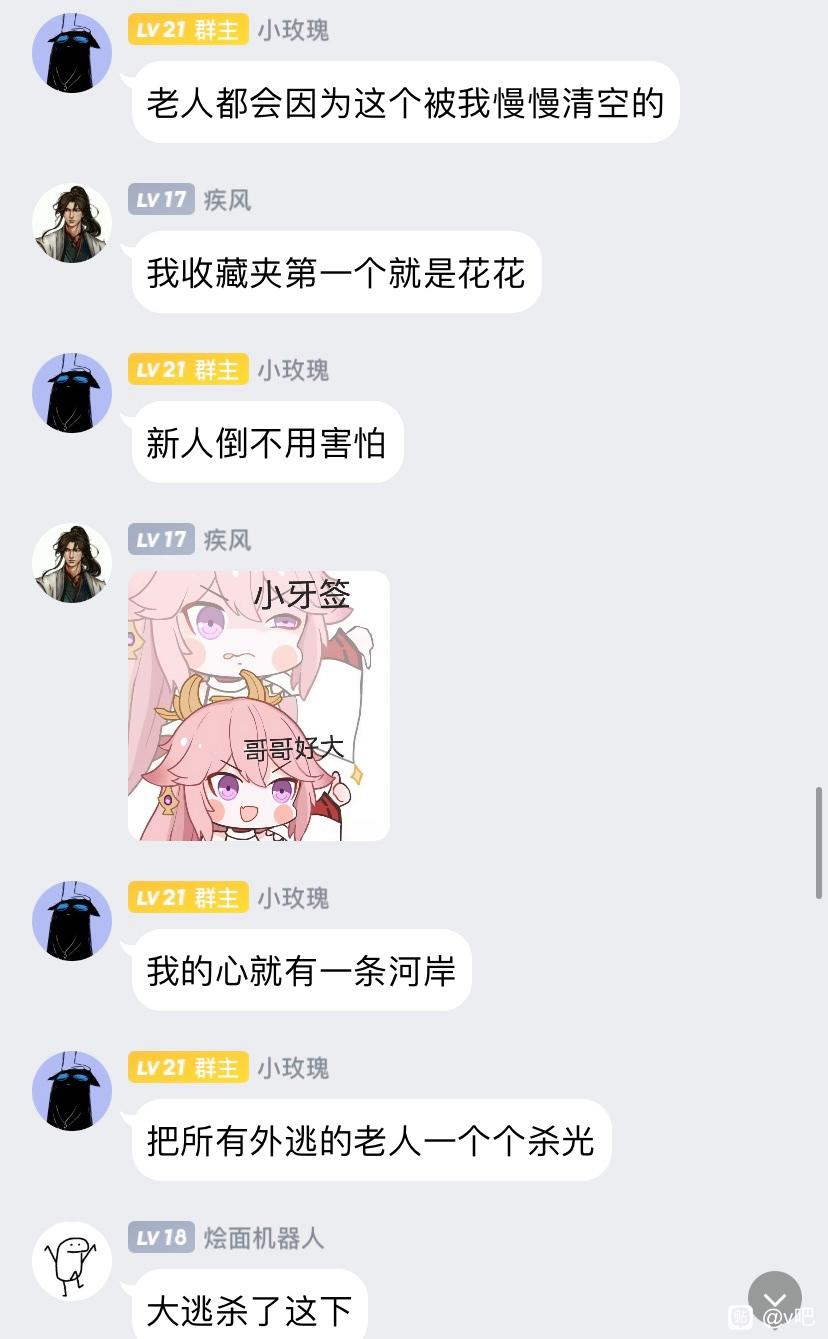Image resolution: width=828 pixels, height=1339 pixels.
Task: Open 小玫瑰's avatar next to 我的心就有一条河岸
Action: (72, 921)
